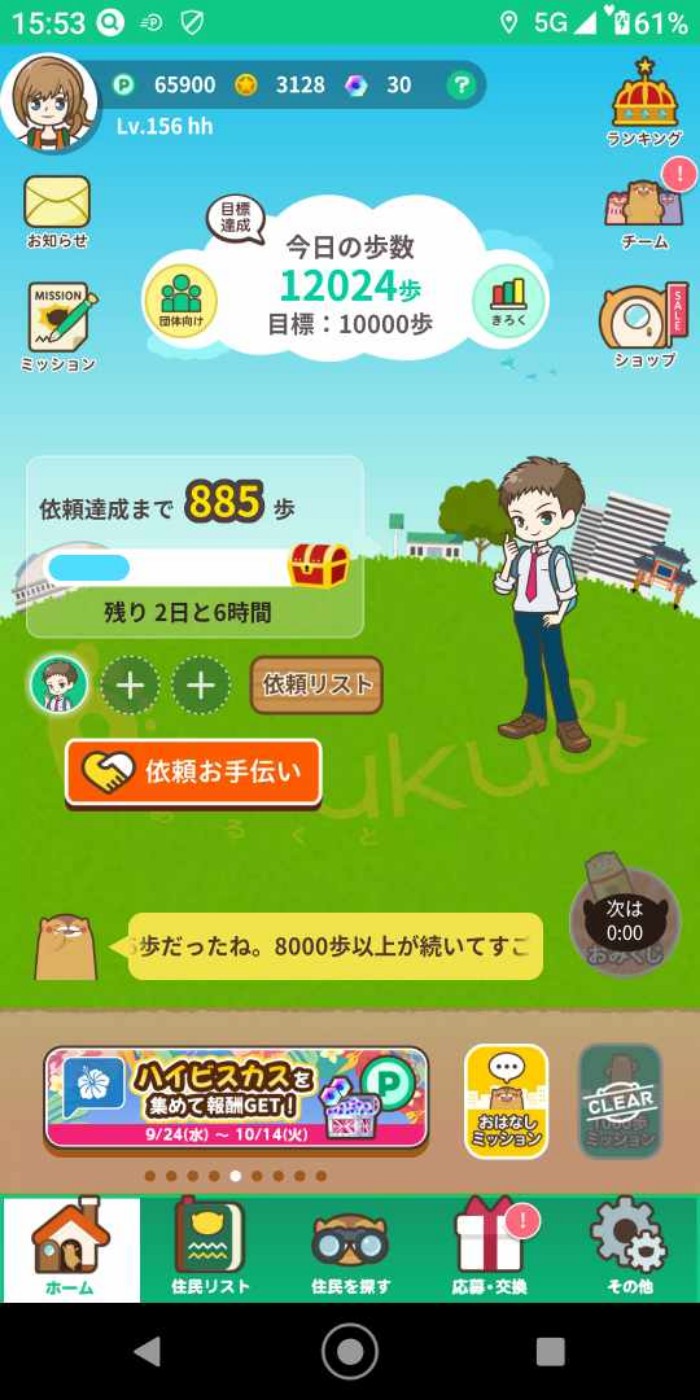Viewport: 700px width, 1400px height.
Task: Tap the green question mark help icon
Action: point(460,85)
